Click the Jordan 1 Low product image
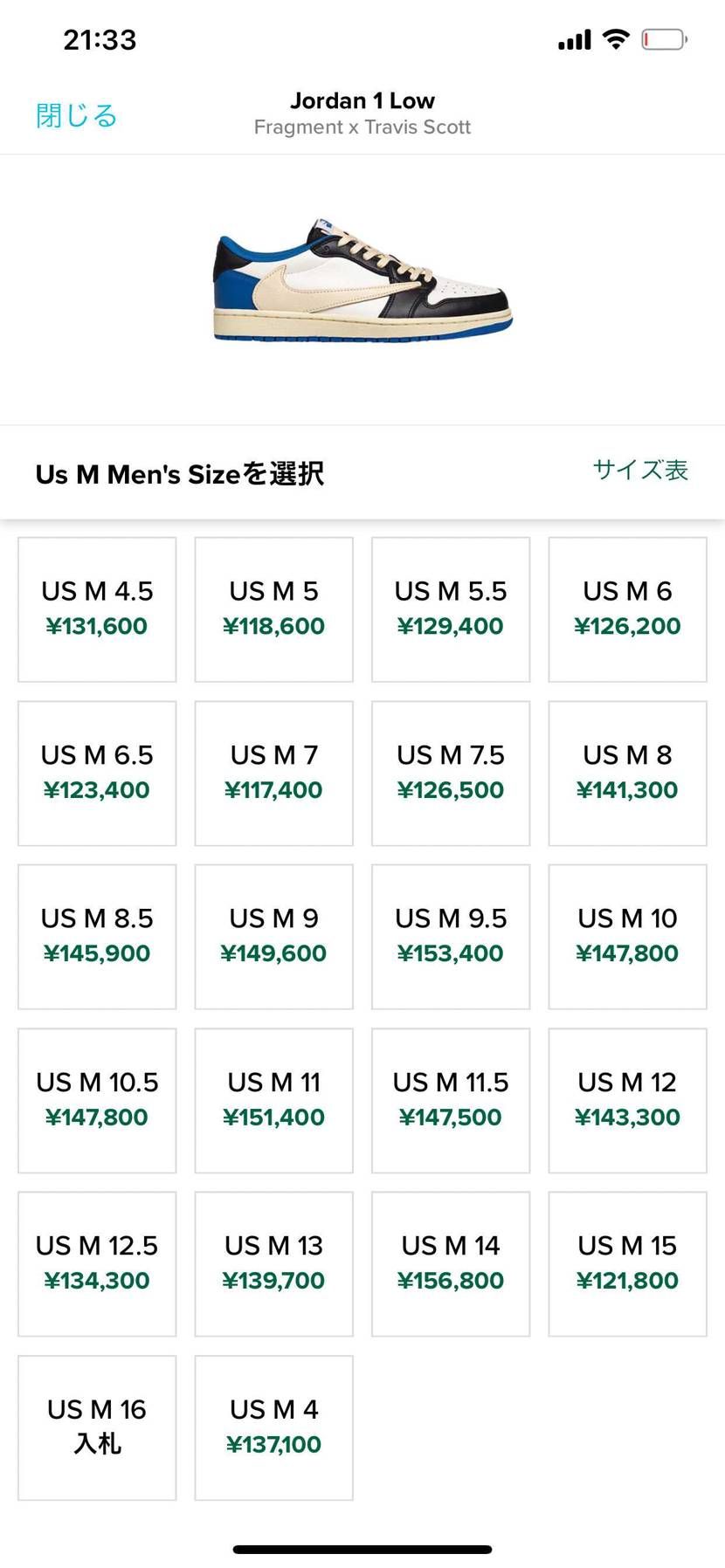This screenshot has height=1568, width=725. tap(362, 279)
